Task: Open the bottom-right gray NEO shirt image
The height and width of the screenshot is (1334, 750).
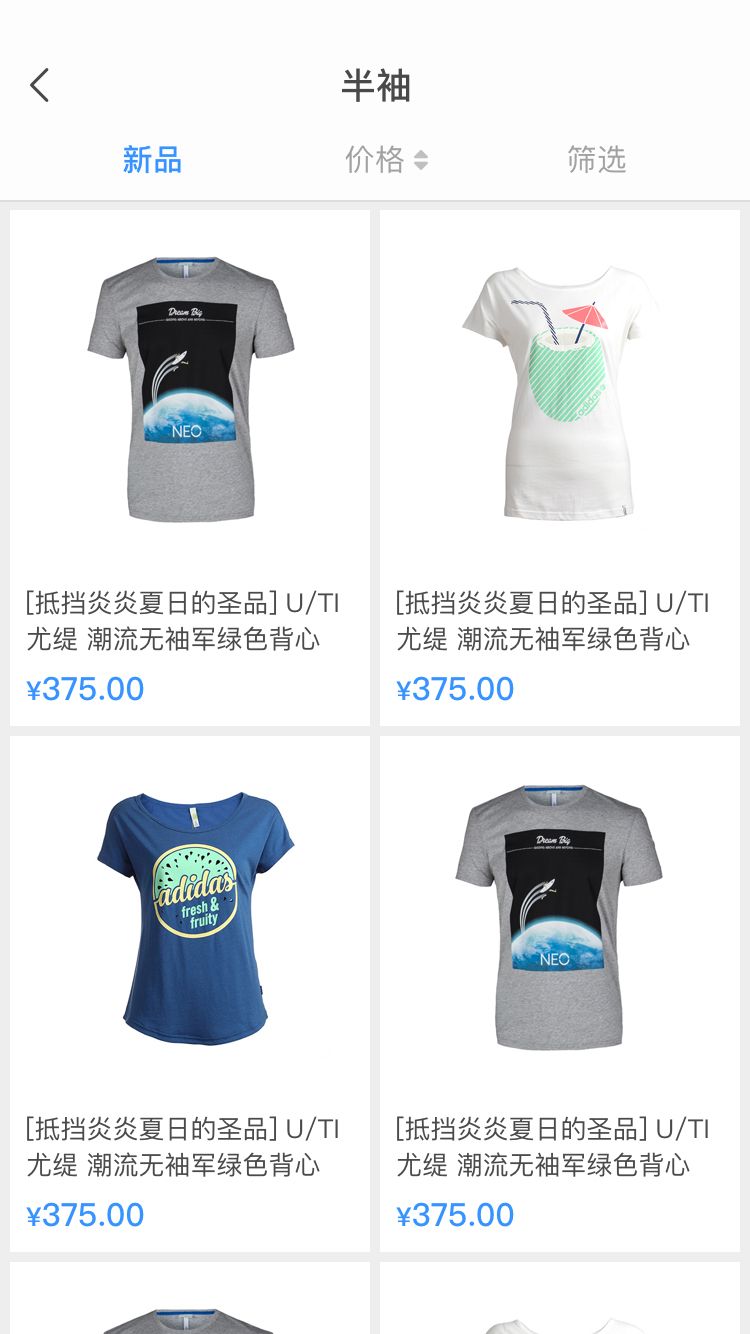Action: tap(559, 915)
